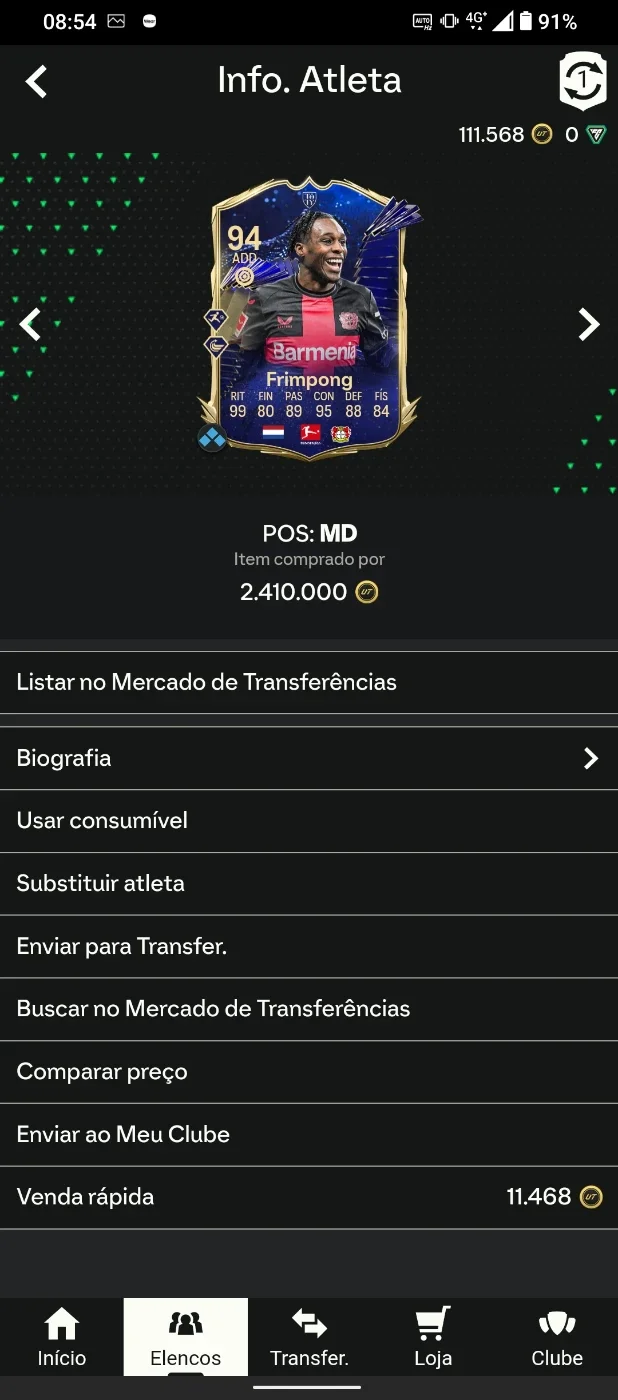Switch to the Início tab
618x1400 pixels.
pyautogui.click(x=62, y=1337)
